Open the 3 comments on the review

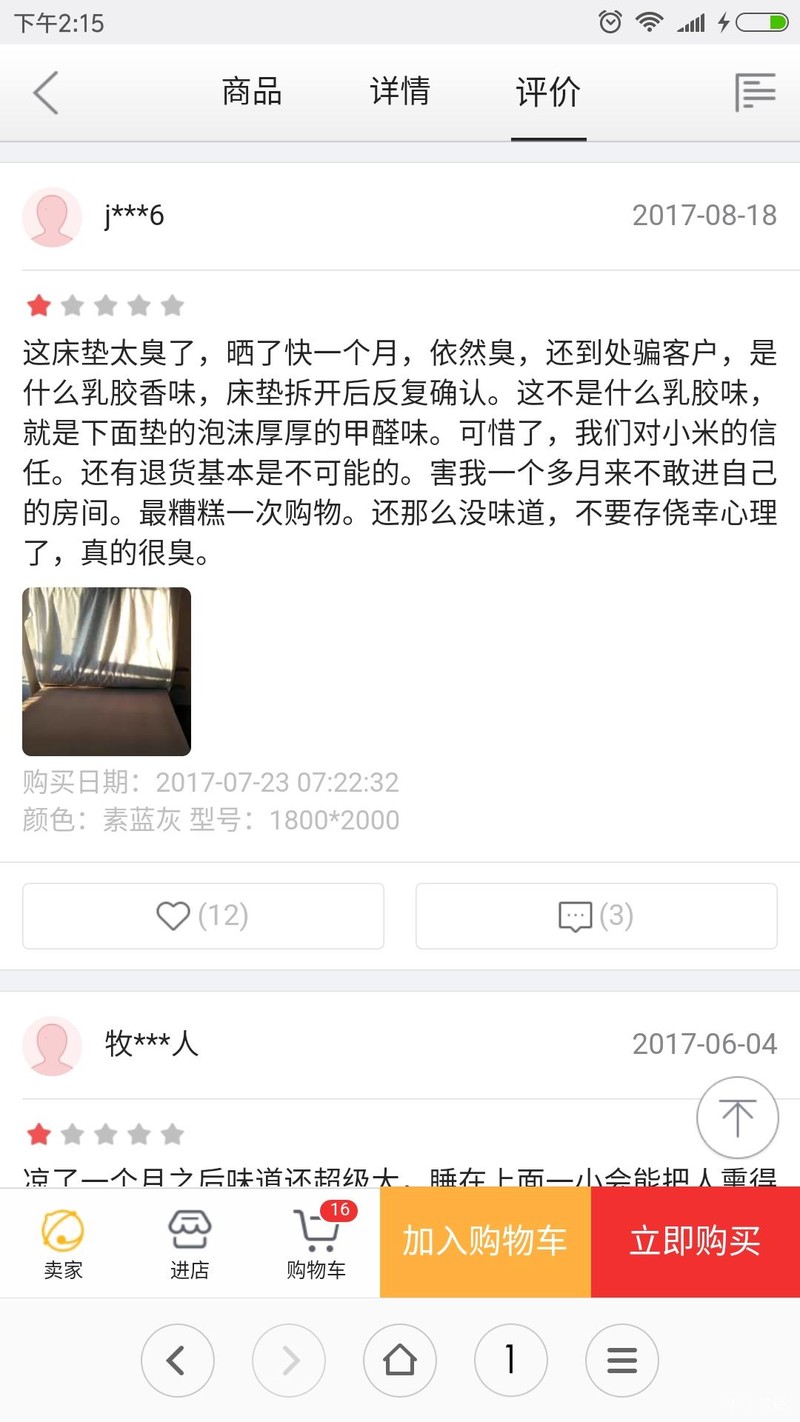coord(596,915)
